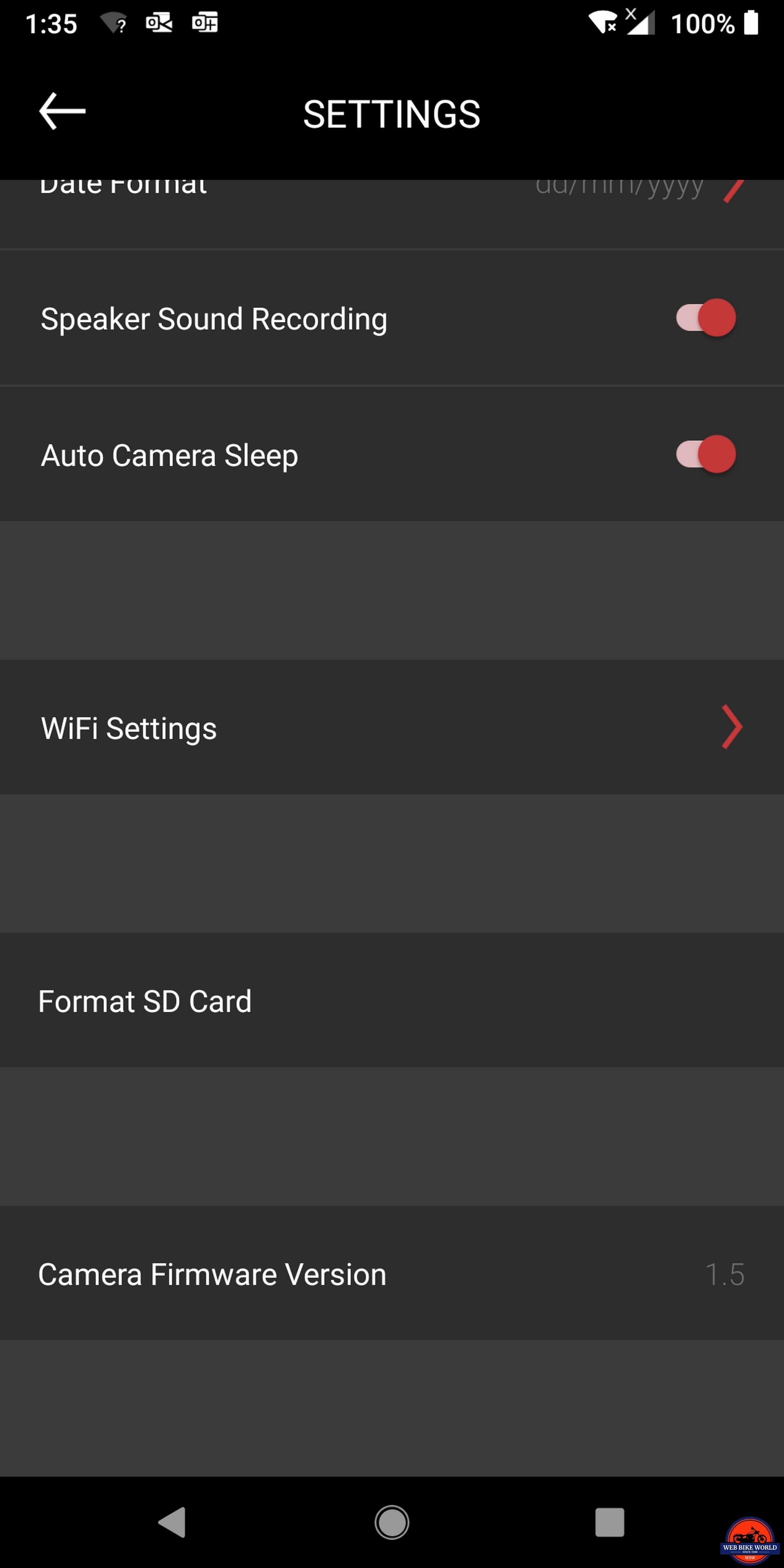Turn off Speaker Sound Recording
Viewport: 784px width, 1568px height.
click(706, 318)
